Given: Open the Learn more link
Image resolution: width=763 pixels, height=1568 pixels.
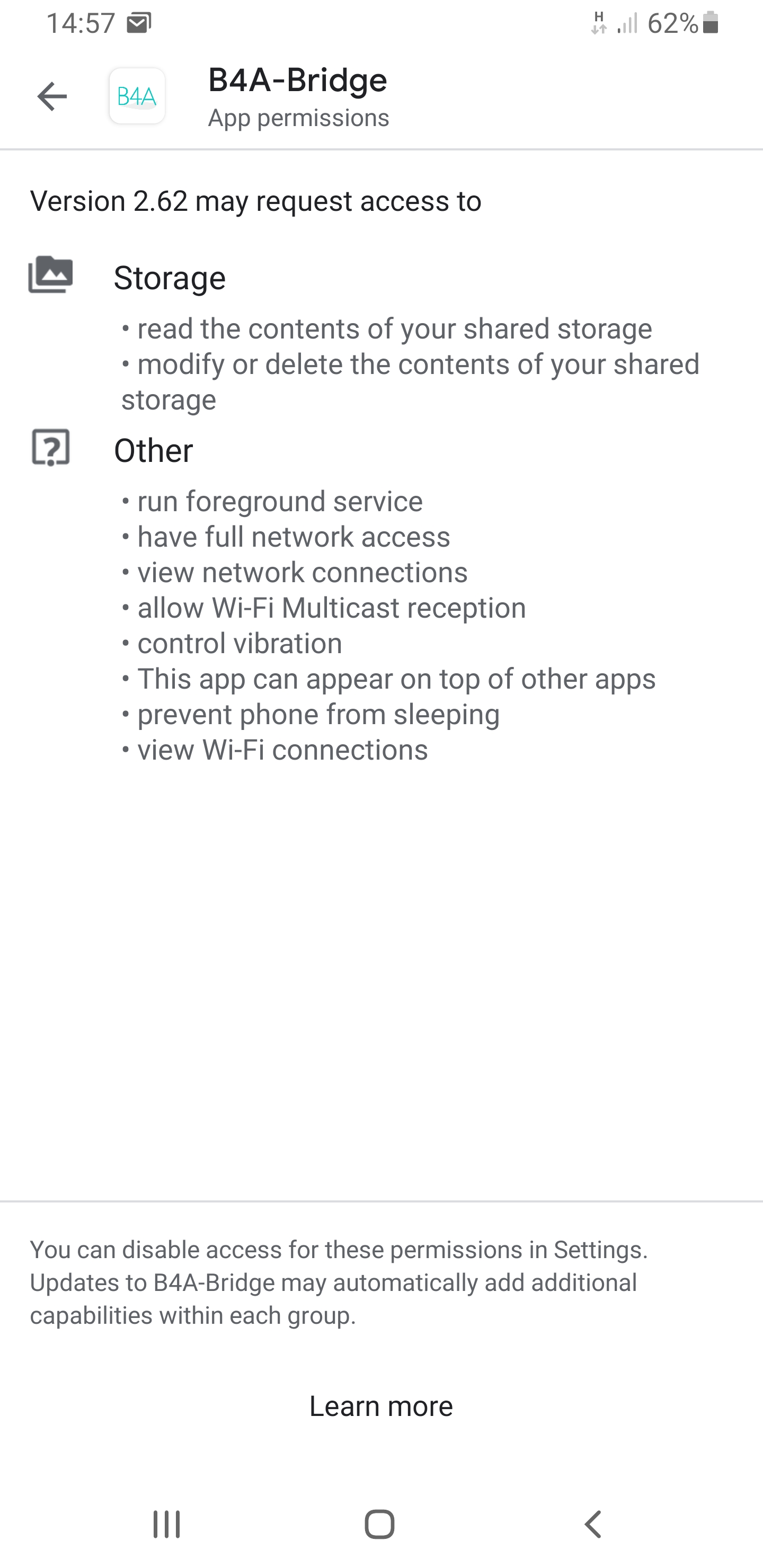Looking at the screenshot, I should point(380,1406).
